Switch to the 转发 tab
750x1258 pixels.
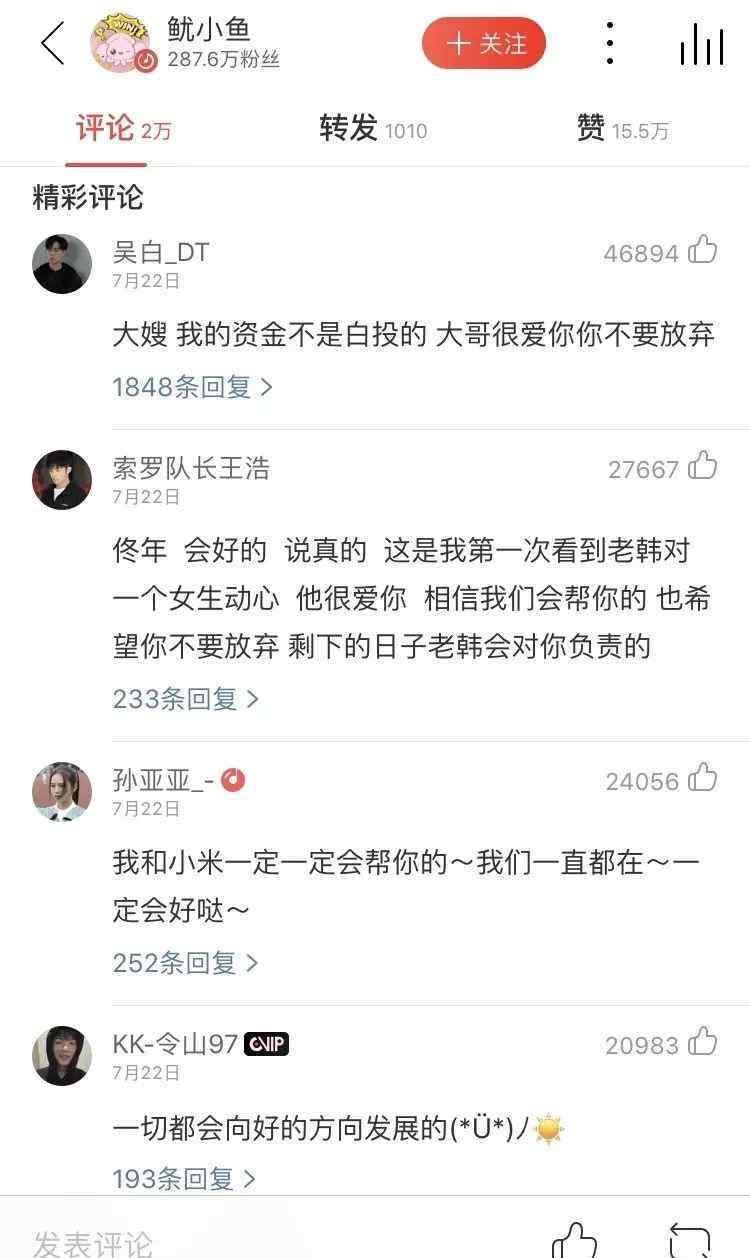click(x=373, y=129)
